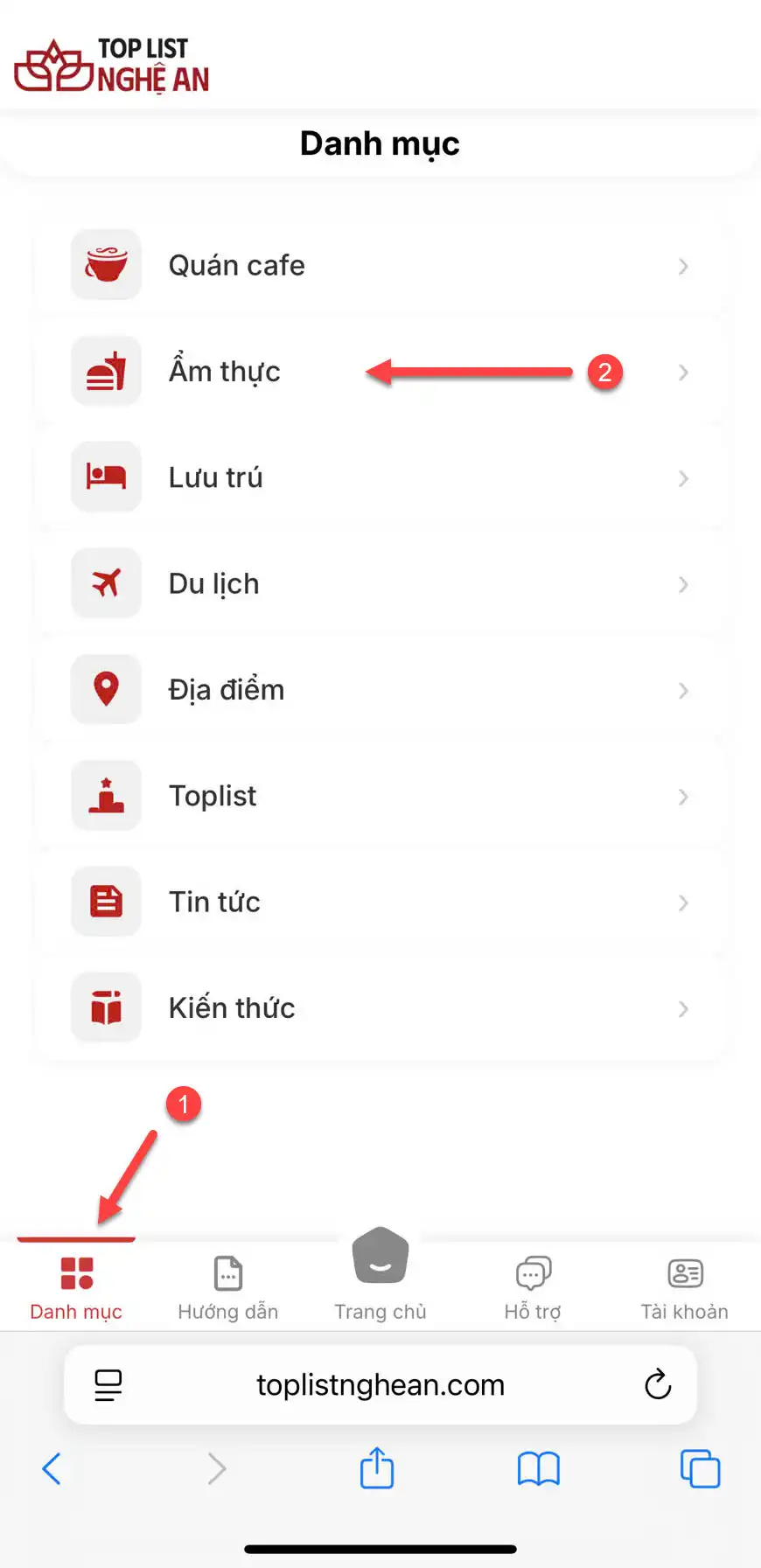
Task: Switch to the Hướng dẫn tab
Action: coord(228,1287)
